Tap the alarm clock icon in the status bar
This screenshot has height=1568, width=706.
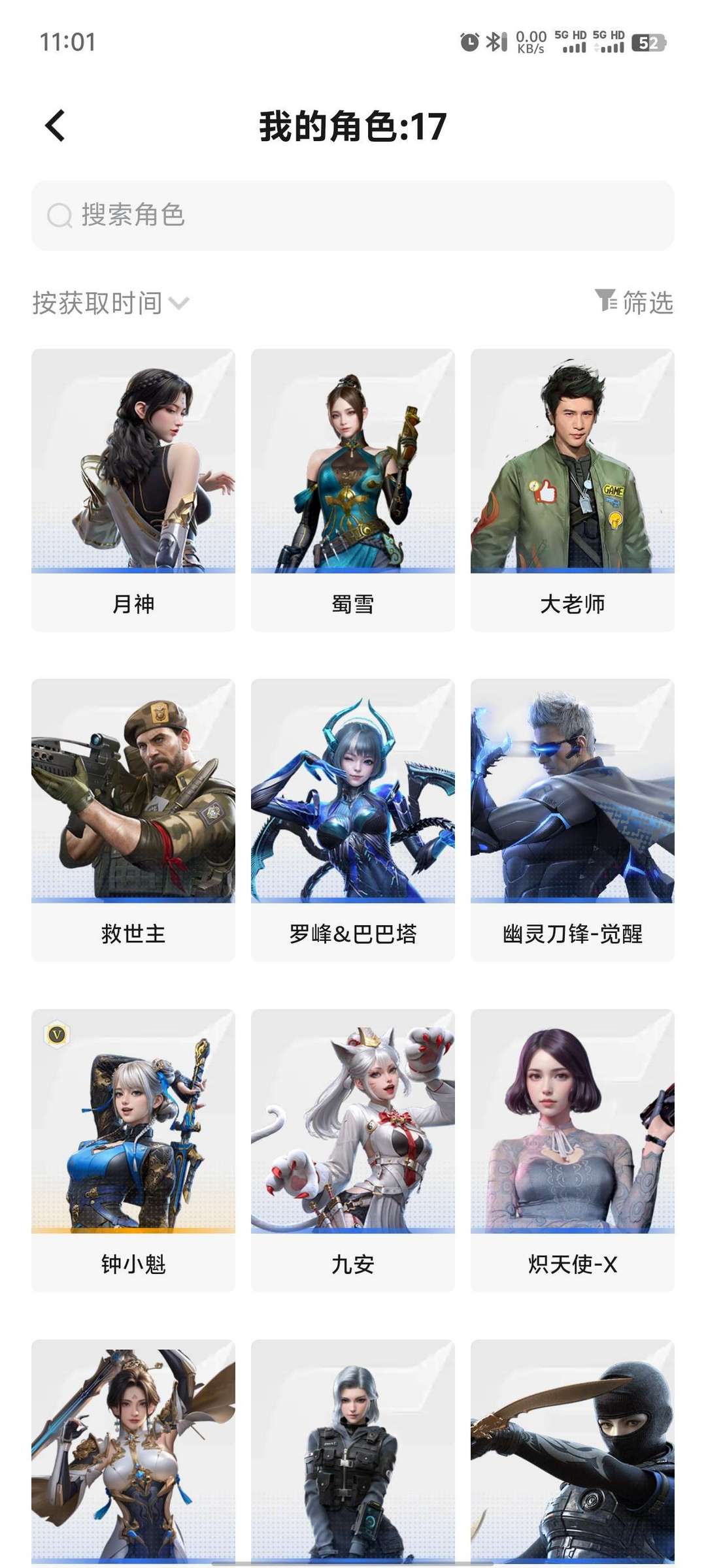pyautogui.click(x=468, y=41)
